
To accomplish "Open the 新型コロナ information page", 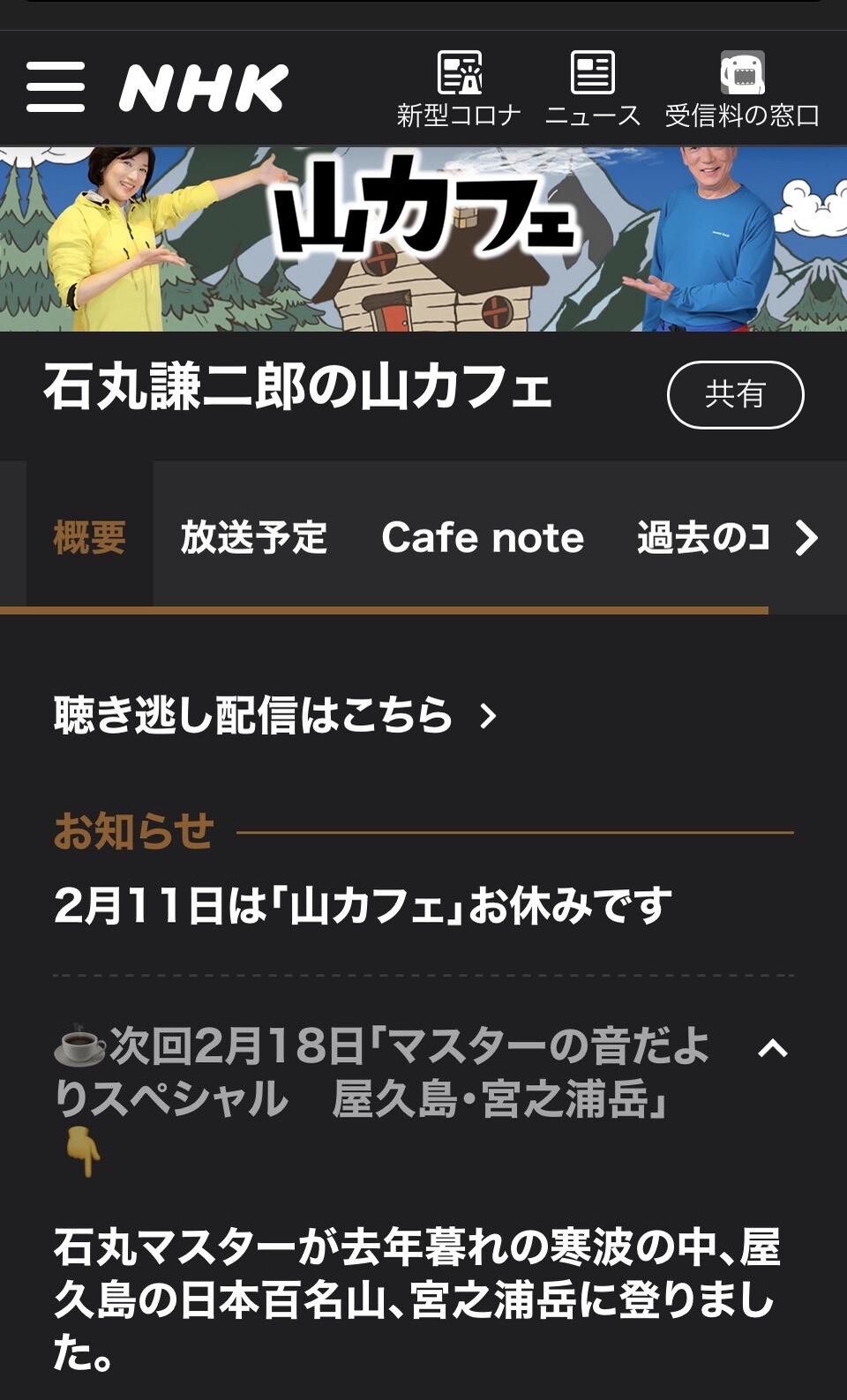I will tap(459, 84).
